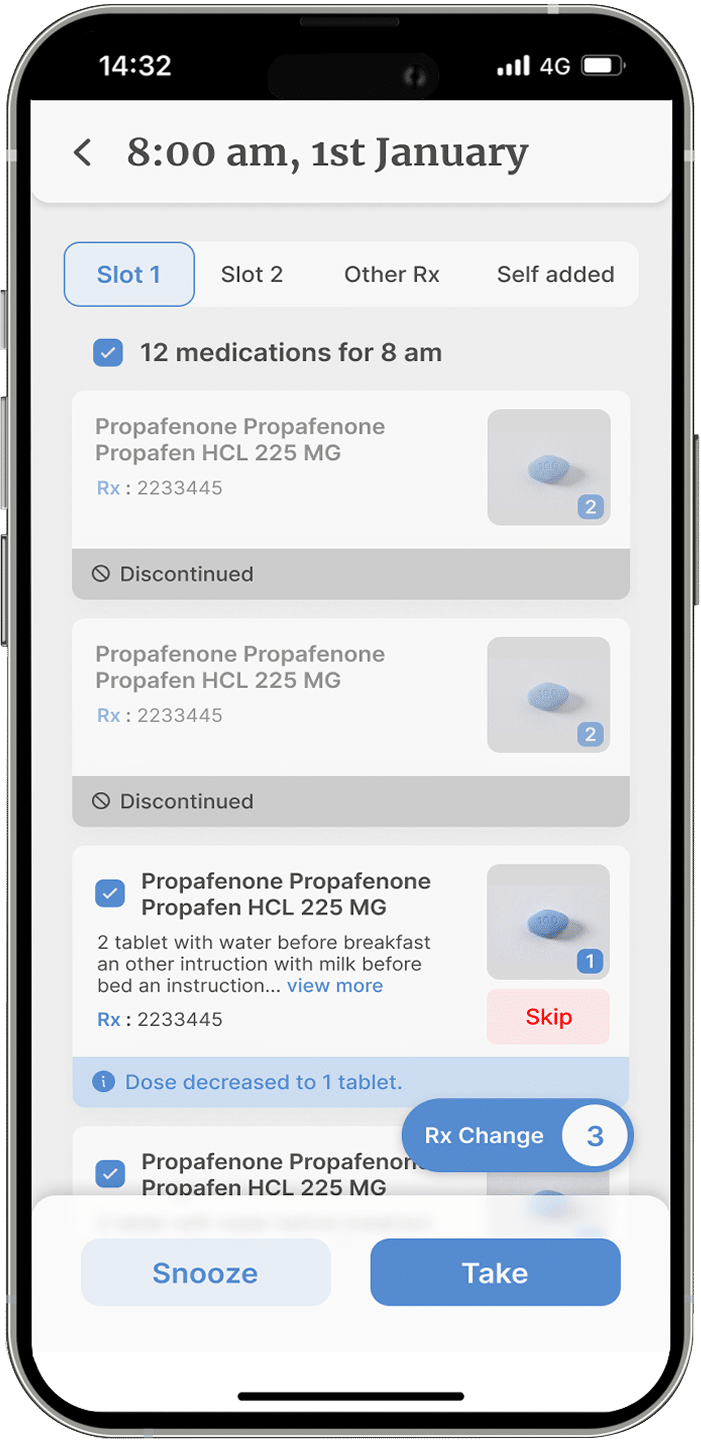Switch to the Self added tab

556,274
